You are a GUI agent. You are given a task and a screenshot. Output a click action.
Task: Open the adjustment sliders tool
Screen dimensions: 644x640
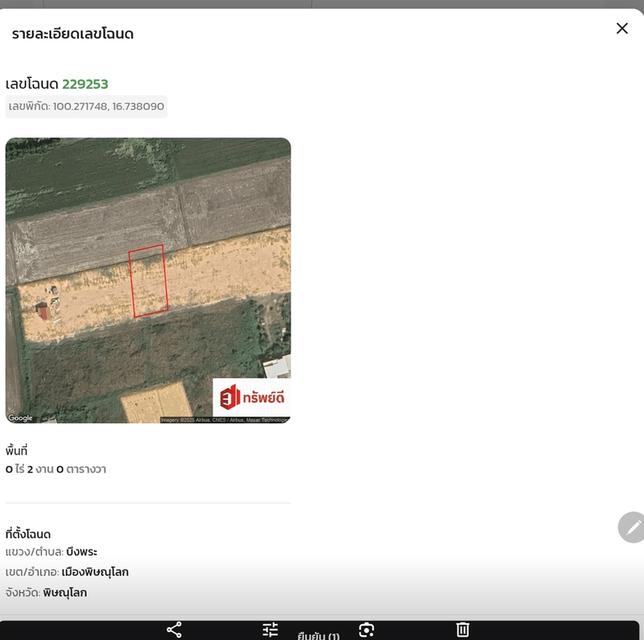click(270, 630)
